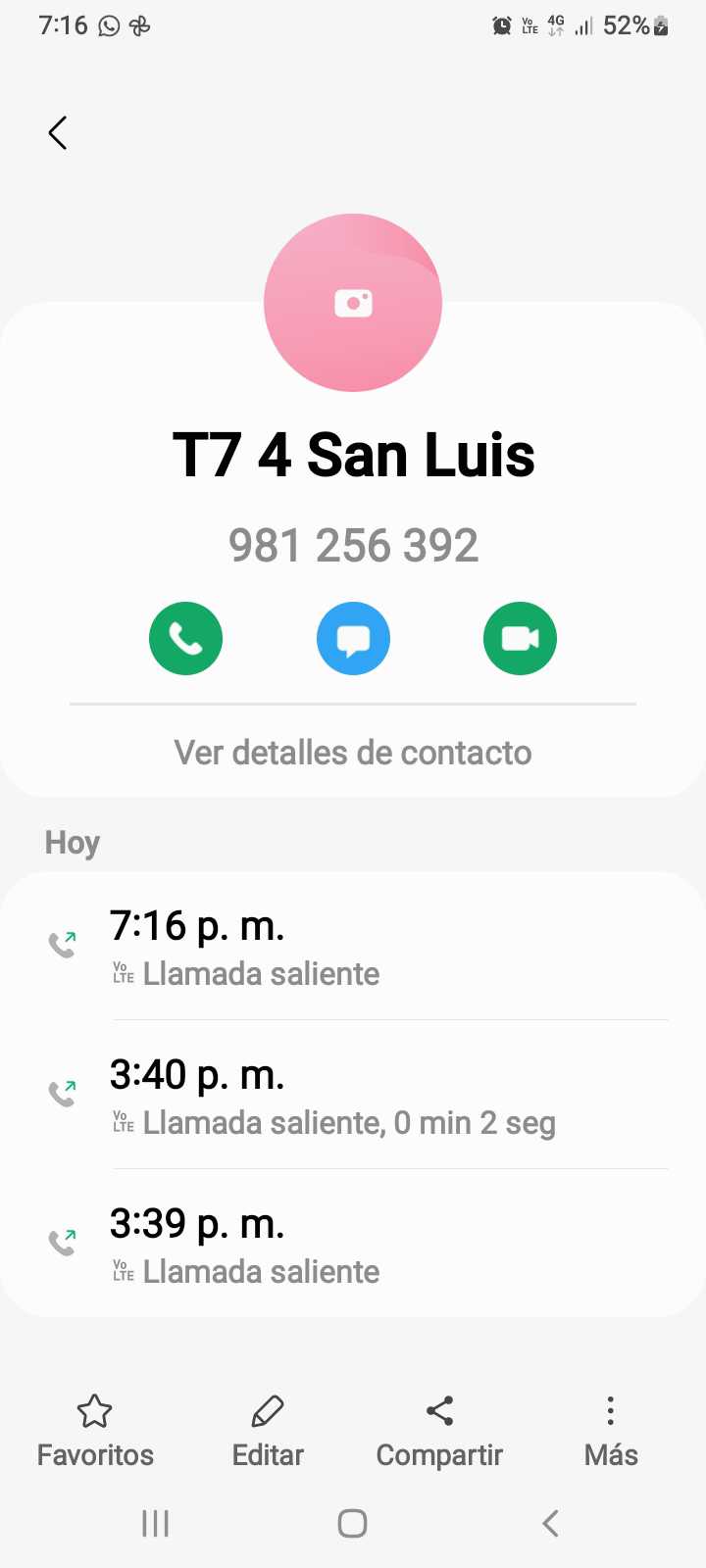Add contact to Favoritos
Viewport: 706px width, 1568px height.
point(95,1432)
